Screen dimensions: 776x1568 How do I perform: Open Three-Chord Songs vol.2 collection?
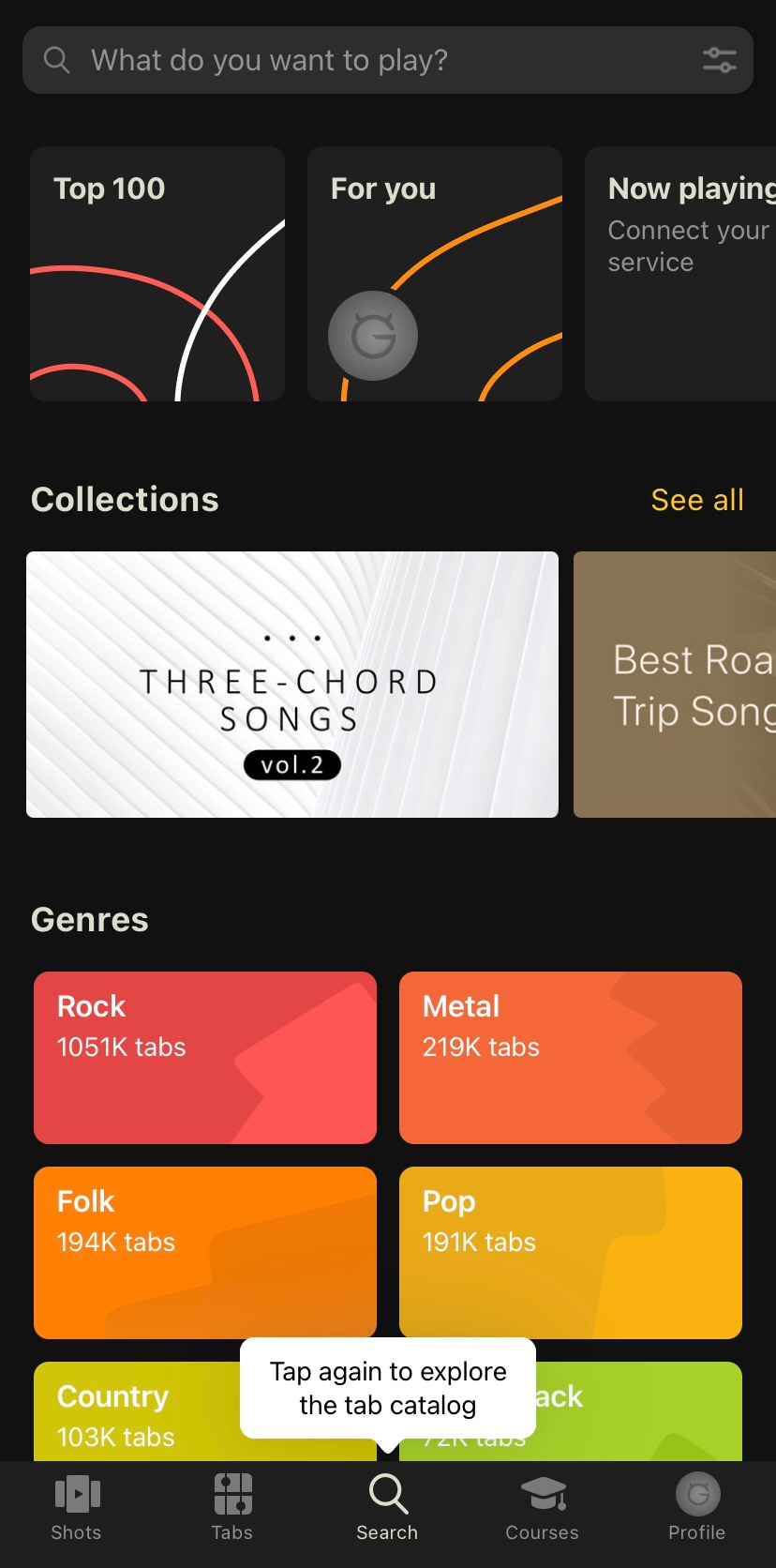(292, 685)
